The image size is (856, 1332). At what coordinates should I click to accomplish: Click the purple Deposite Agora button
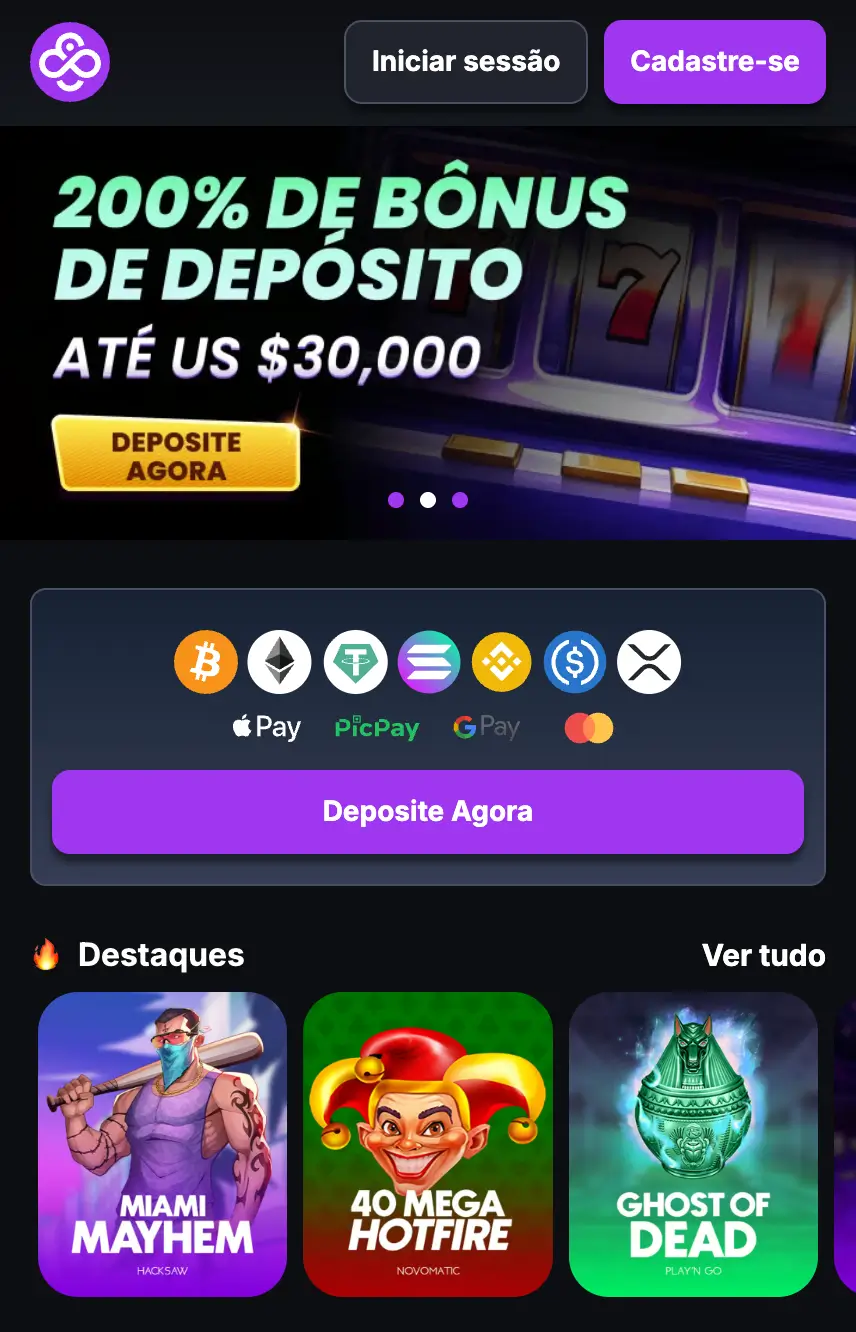pyautogui.click(x=428, y=812)
